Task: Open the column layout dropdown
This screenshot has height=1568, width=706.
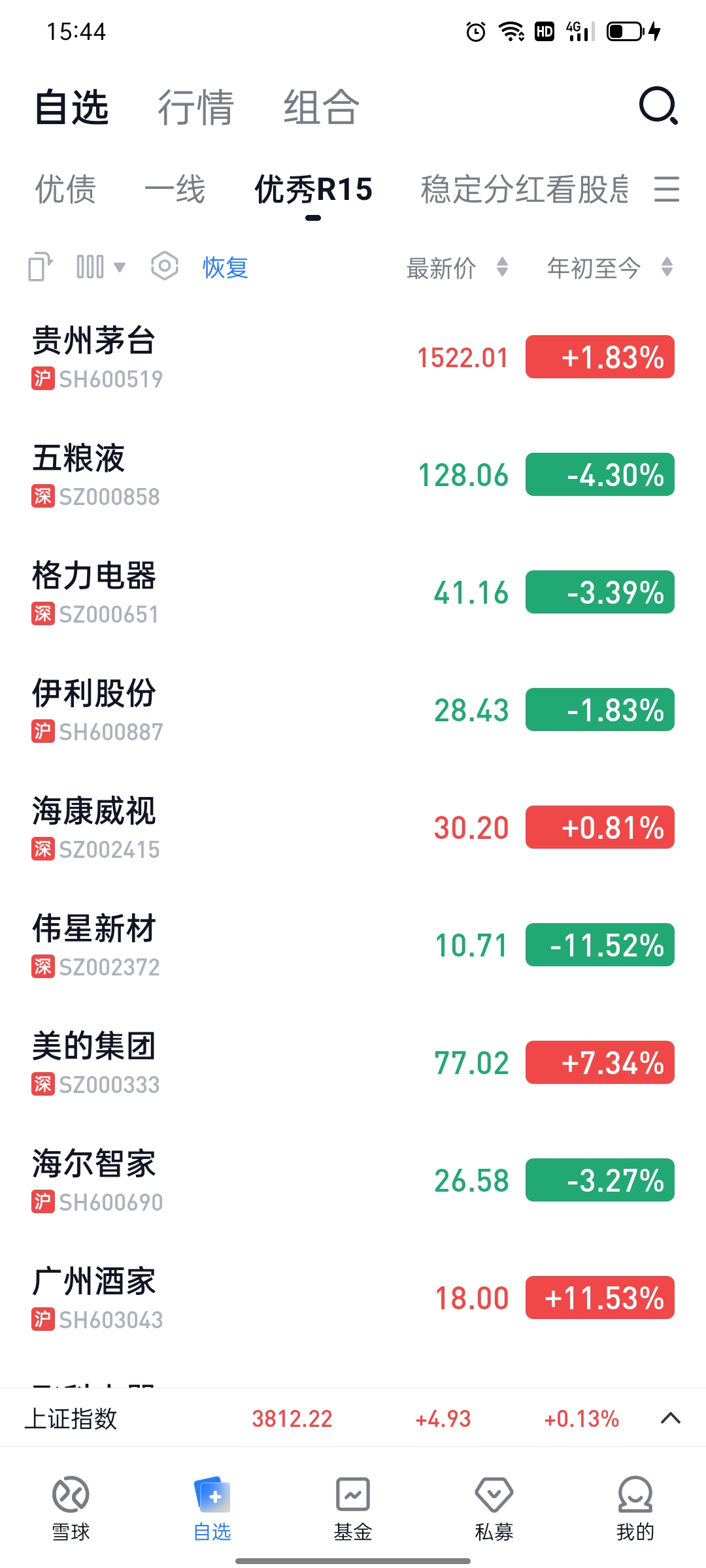Action: pyautogui.click(x=100, y=267)
